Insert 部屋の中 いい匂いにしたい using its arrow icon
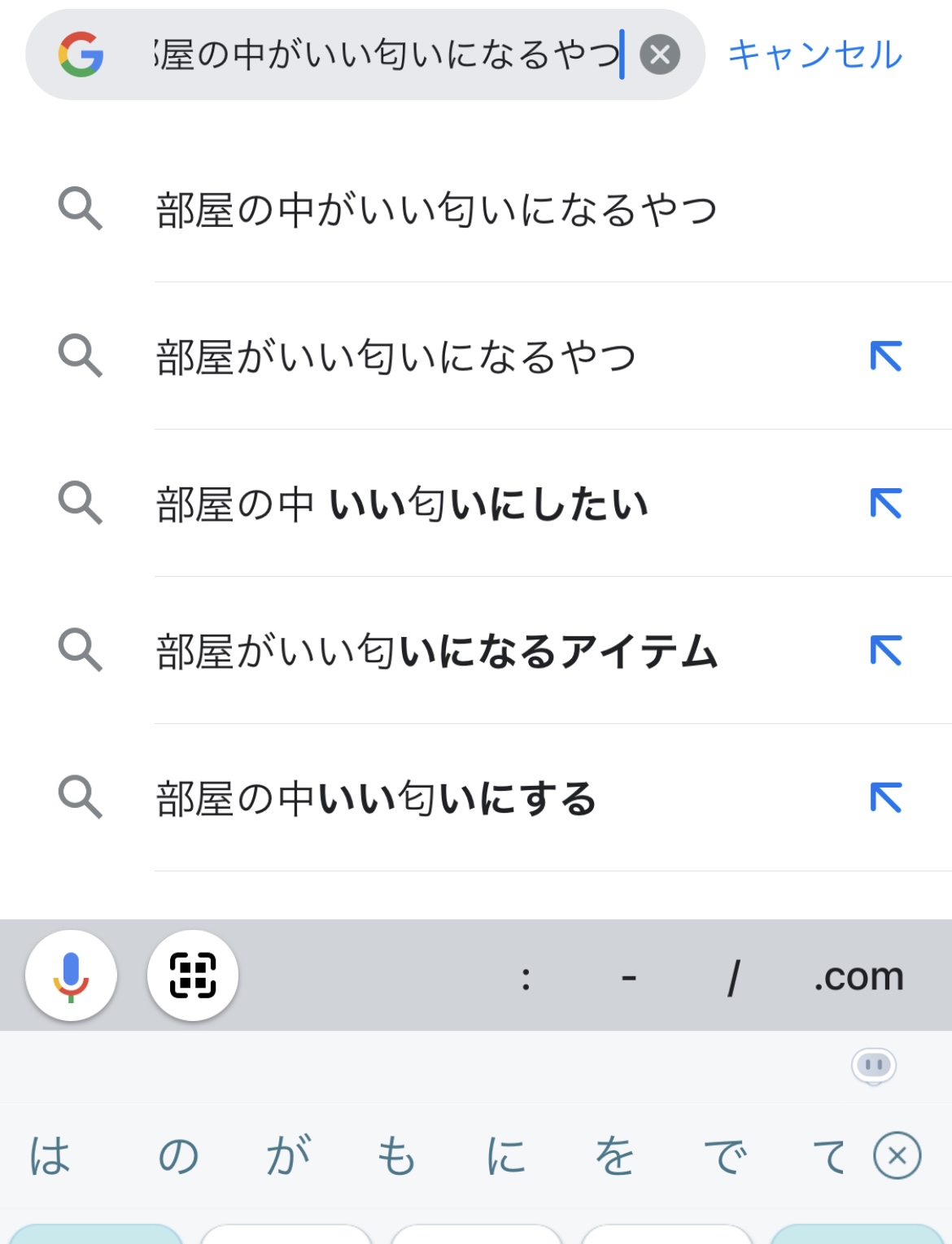The height and width of the screenshot is (1244, 952). [886, 504]
